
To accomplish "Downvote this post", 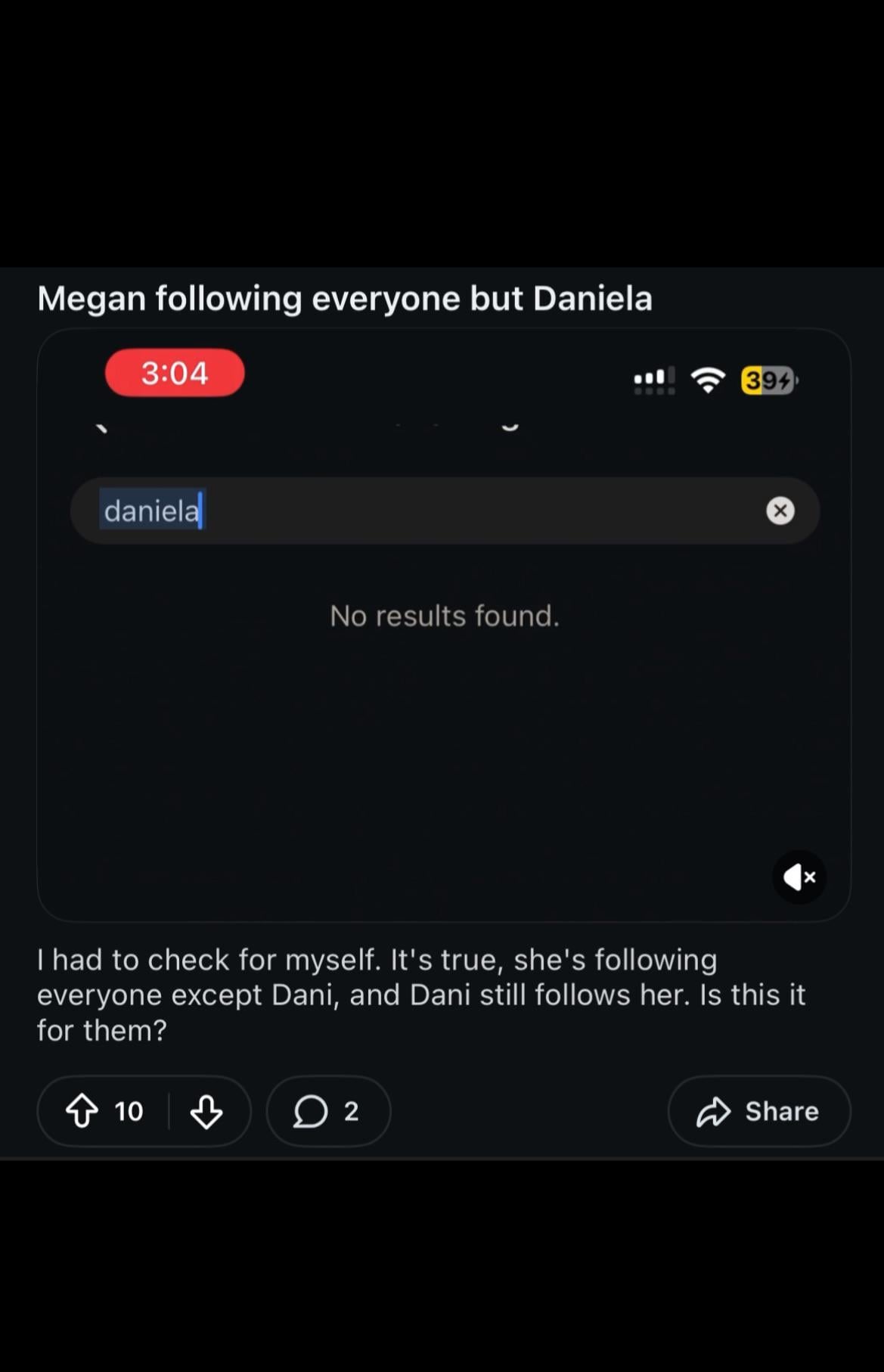I will click(x=206, y=1111).
